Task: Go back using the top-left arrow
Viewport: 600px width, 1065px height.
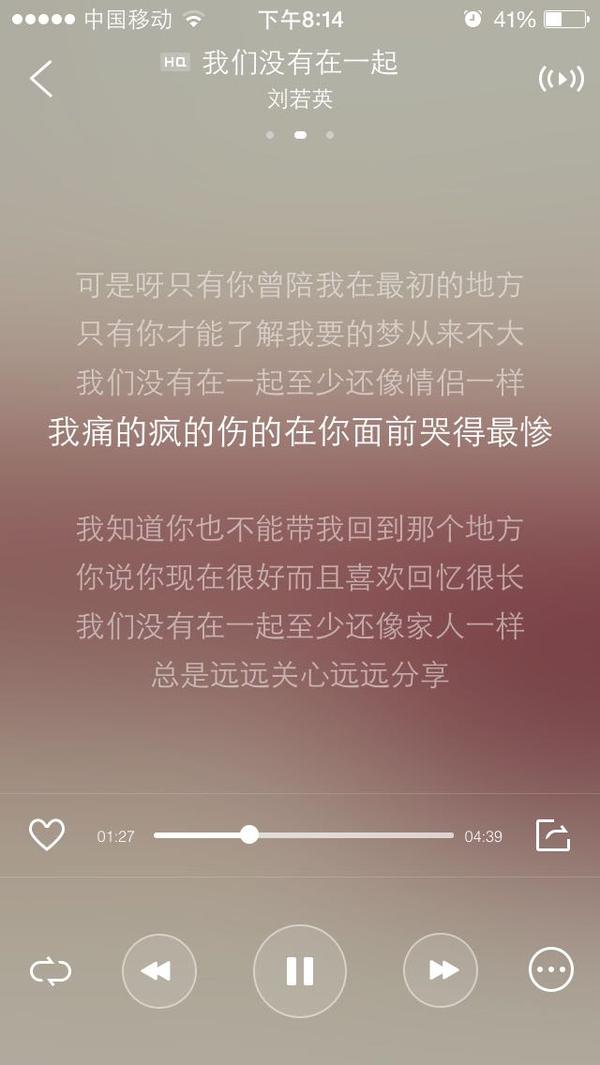Action: point(41,78)
